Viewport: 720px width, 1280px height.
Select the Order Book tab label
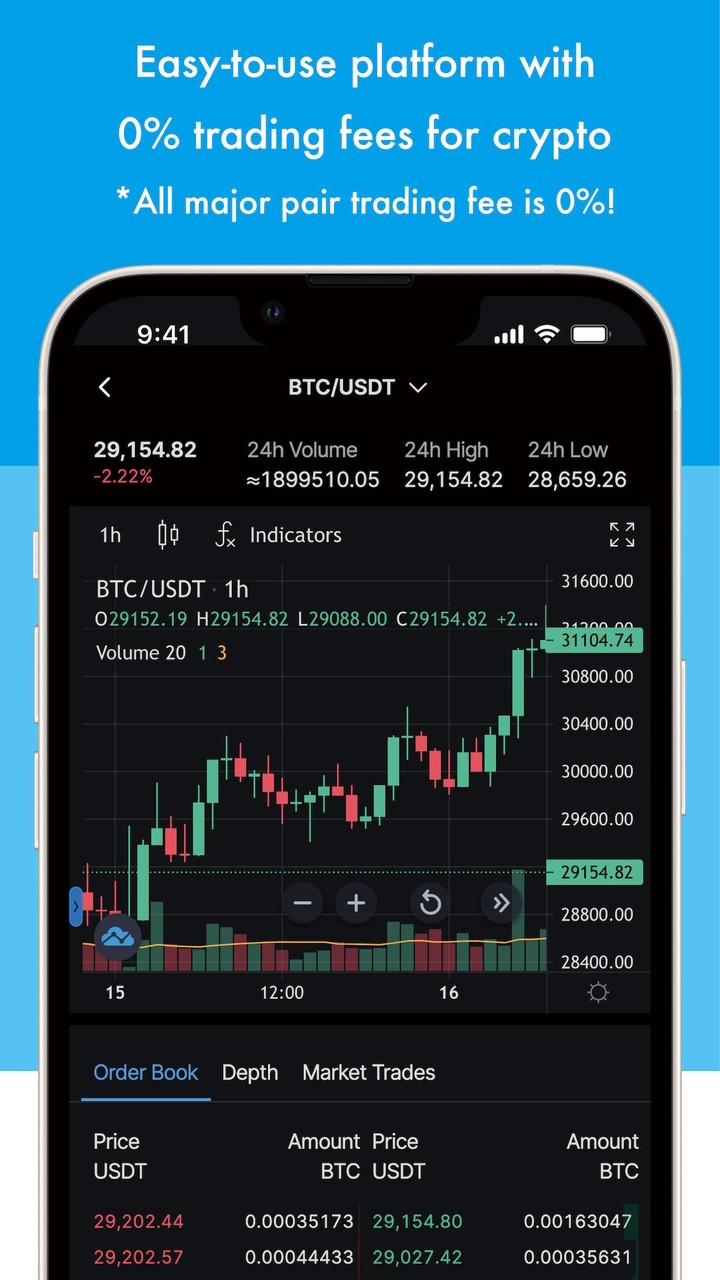145,1072
